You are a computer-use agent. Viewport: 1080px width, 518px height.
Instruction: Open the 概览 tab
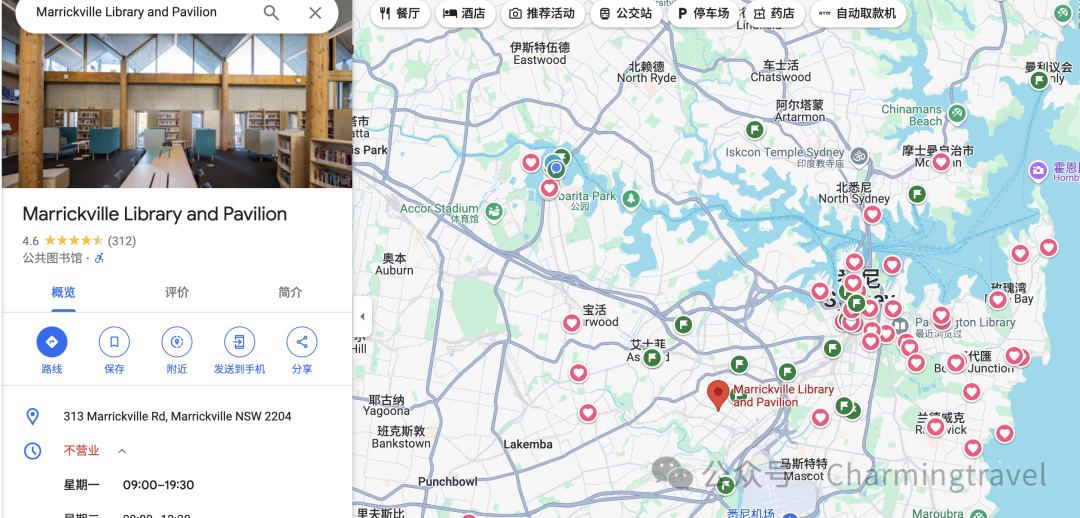[x=63, y=292]
